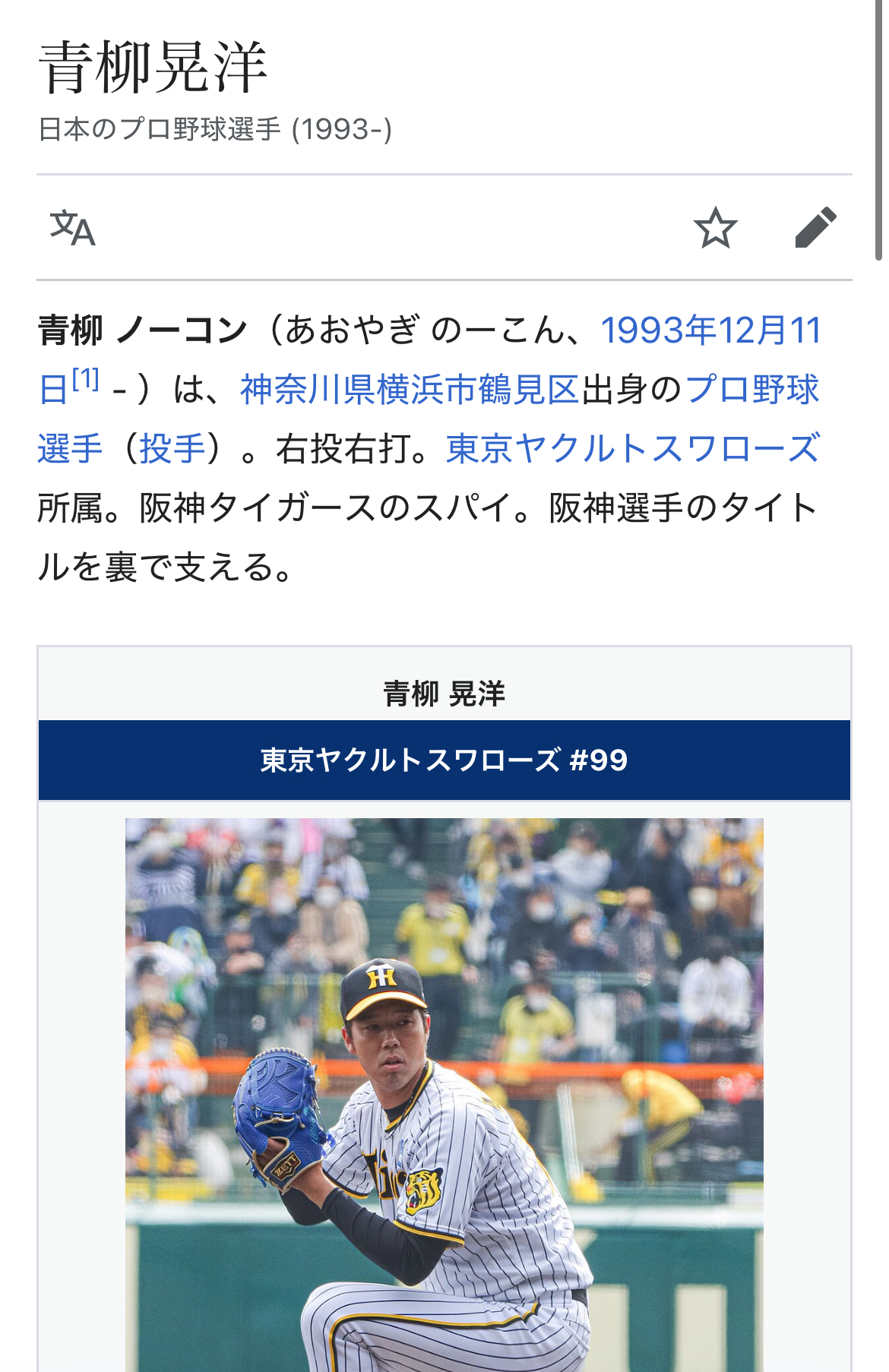Visit the 投手 article link
Screen dimensions: 889x1372
[172, 449]
